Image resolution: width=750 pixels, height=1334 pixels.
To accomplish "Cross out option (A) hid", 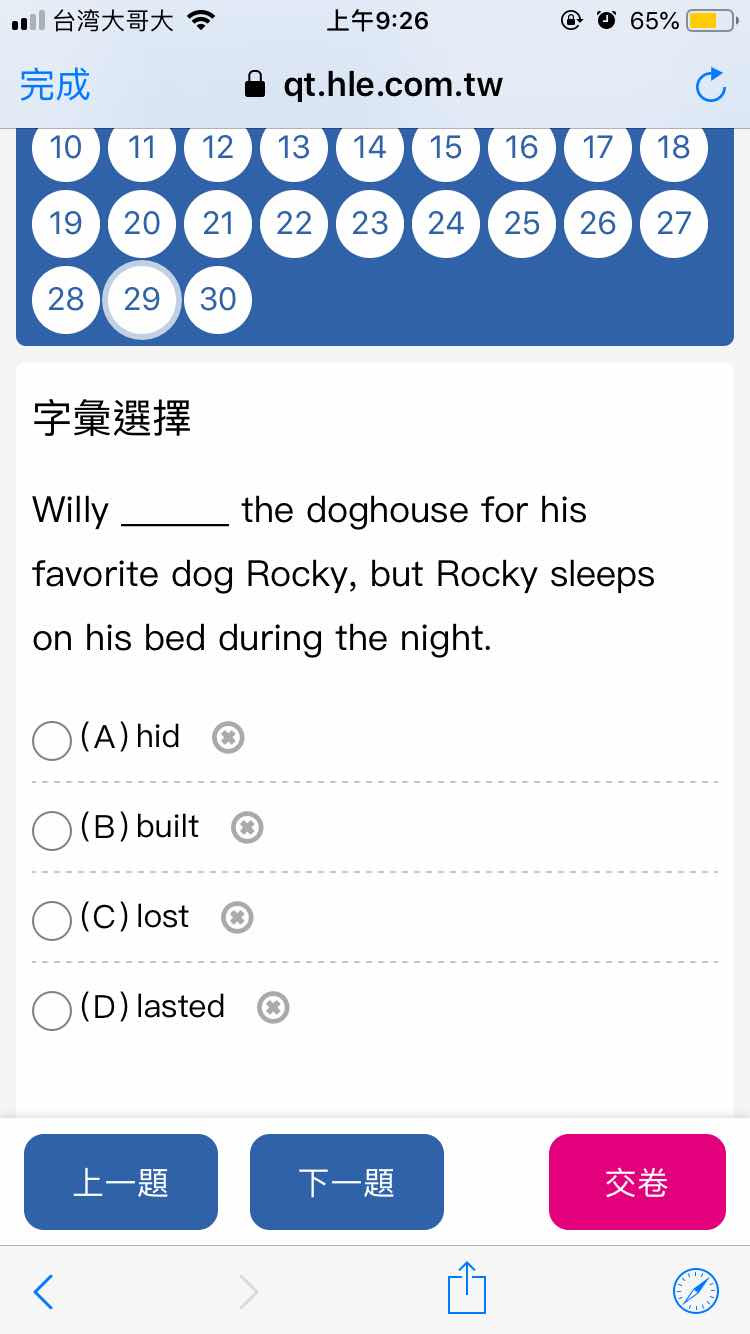I will click(x=228, y=738).
